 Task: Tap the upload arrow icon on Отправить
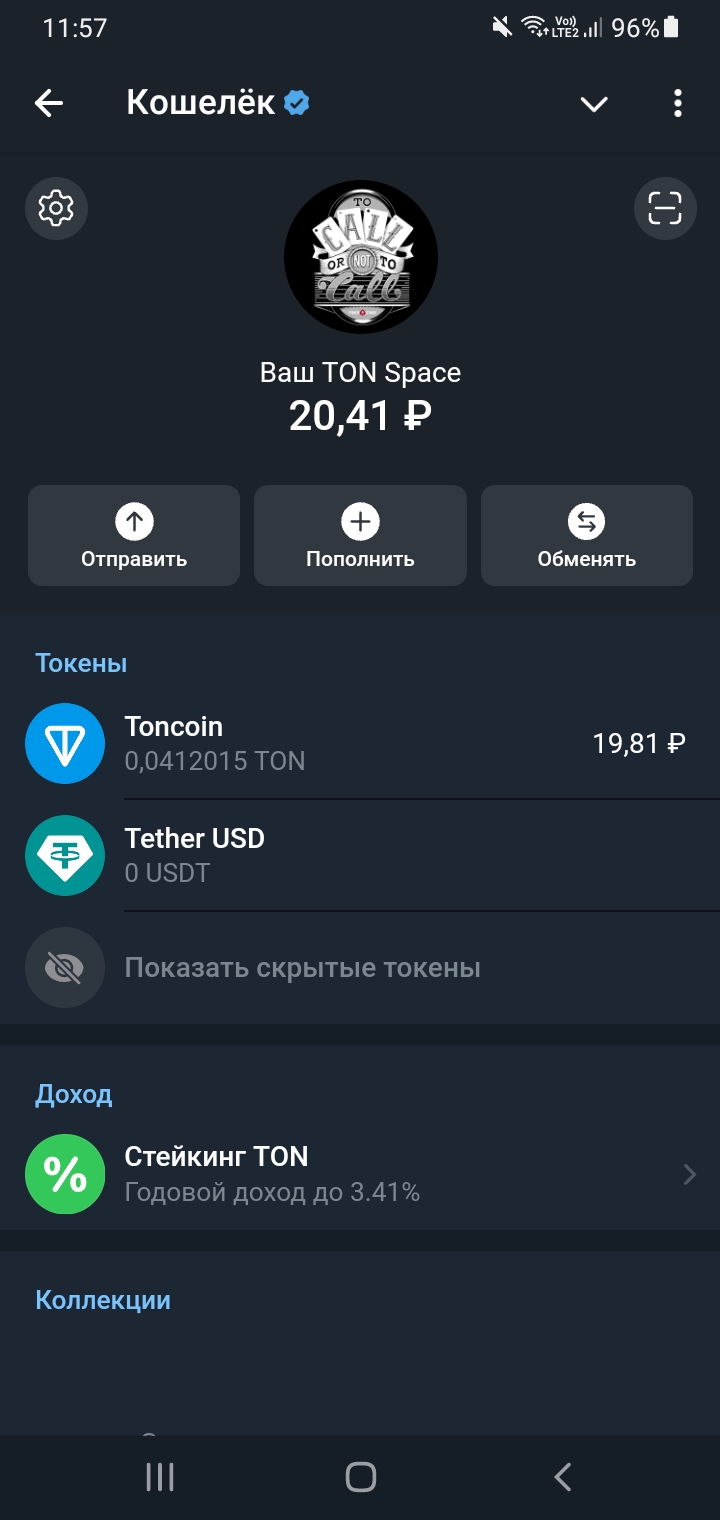pyautogui.click(x=133, y=521)
